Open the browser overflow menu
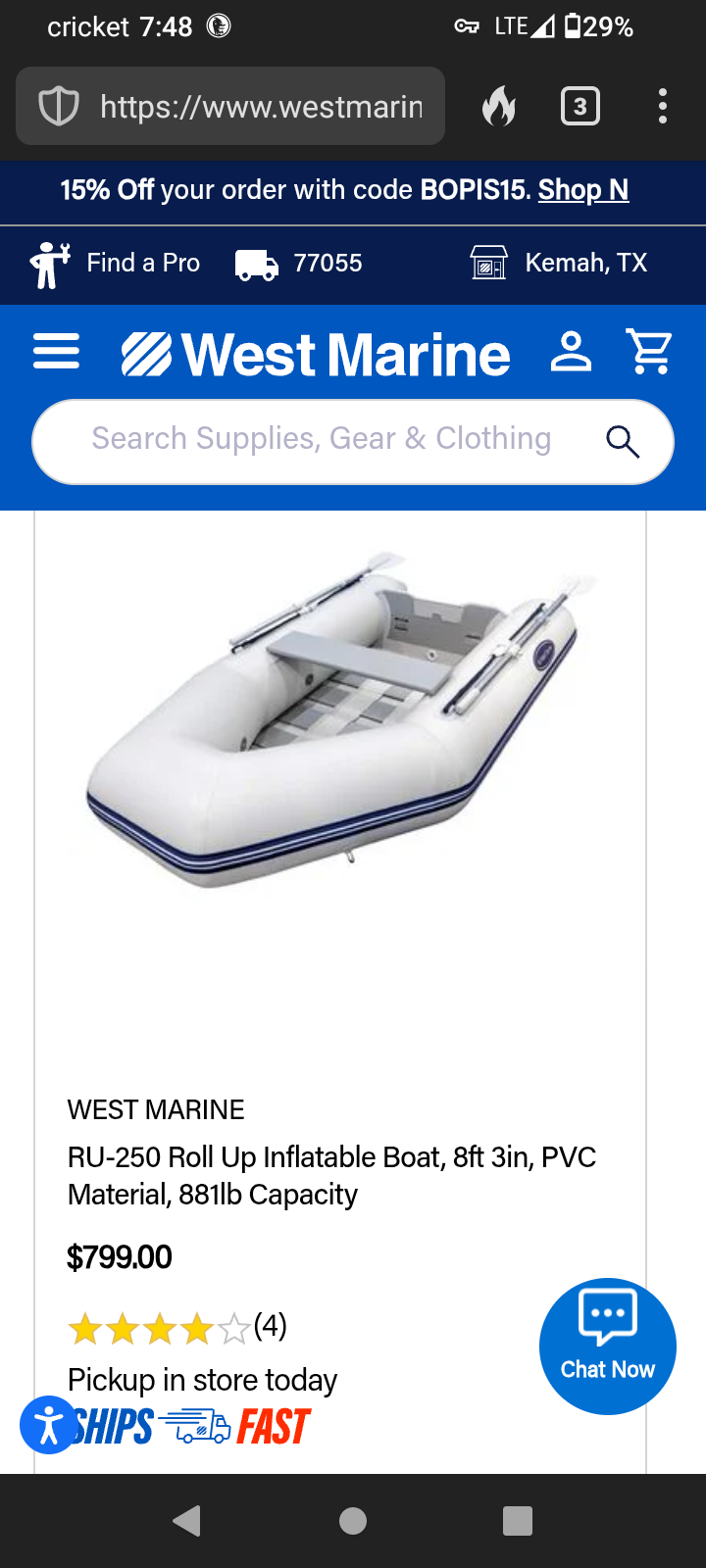Screen dimensions: 706x1568 663,106
